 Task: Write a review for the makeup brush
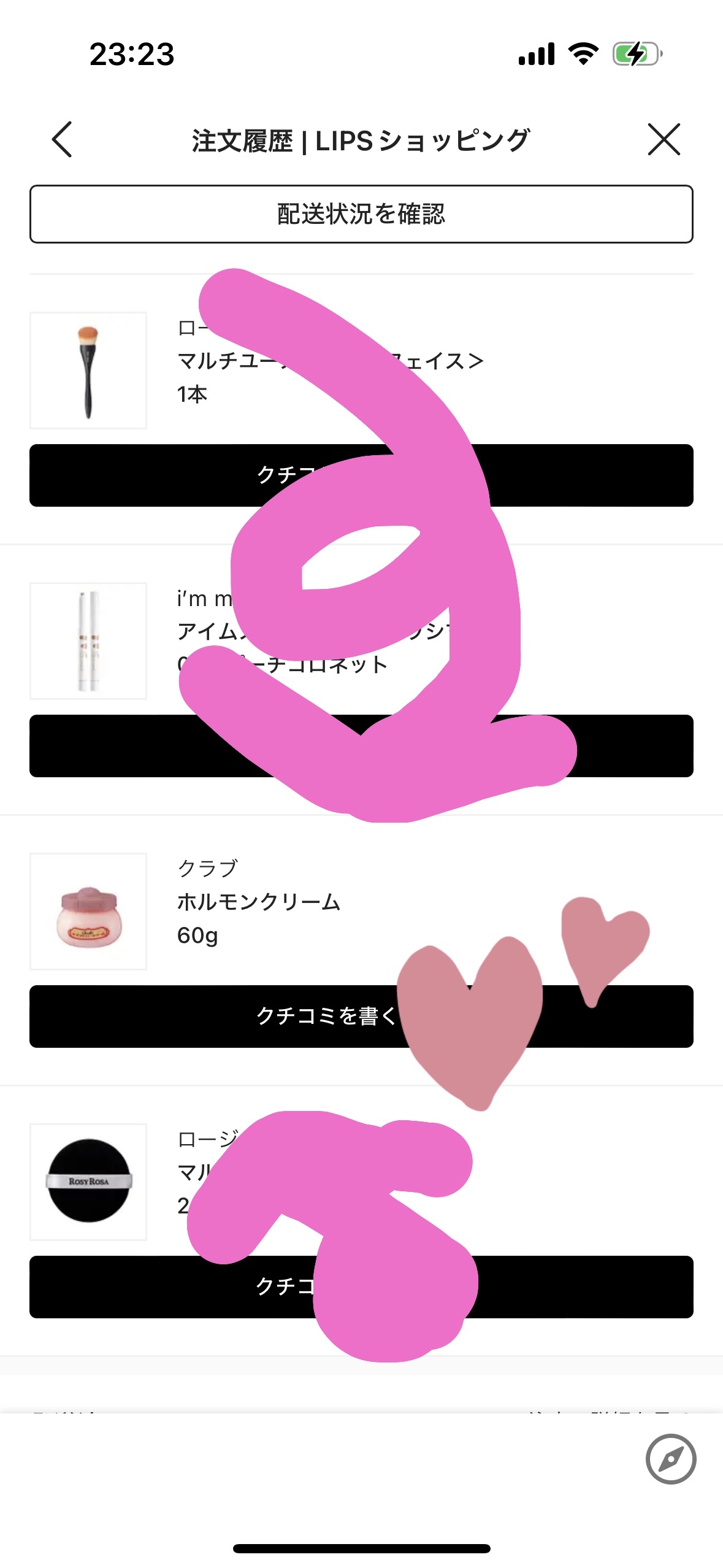point(153,475)
